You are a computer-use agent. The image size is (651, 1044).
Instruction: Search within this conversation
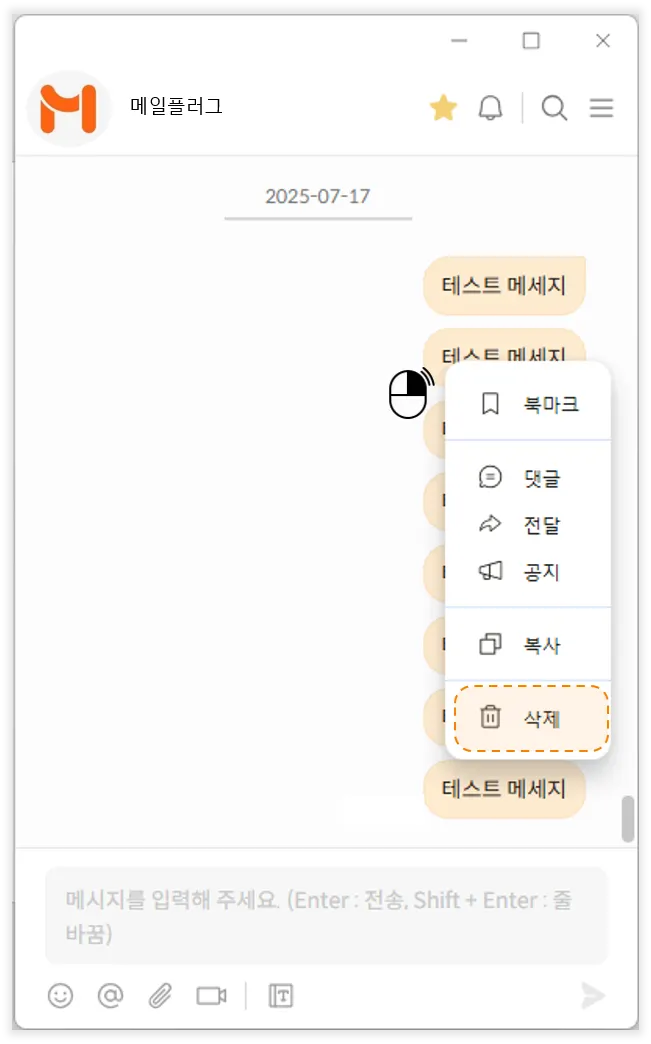click(x=554, y=108)
